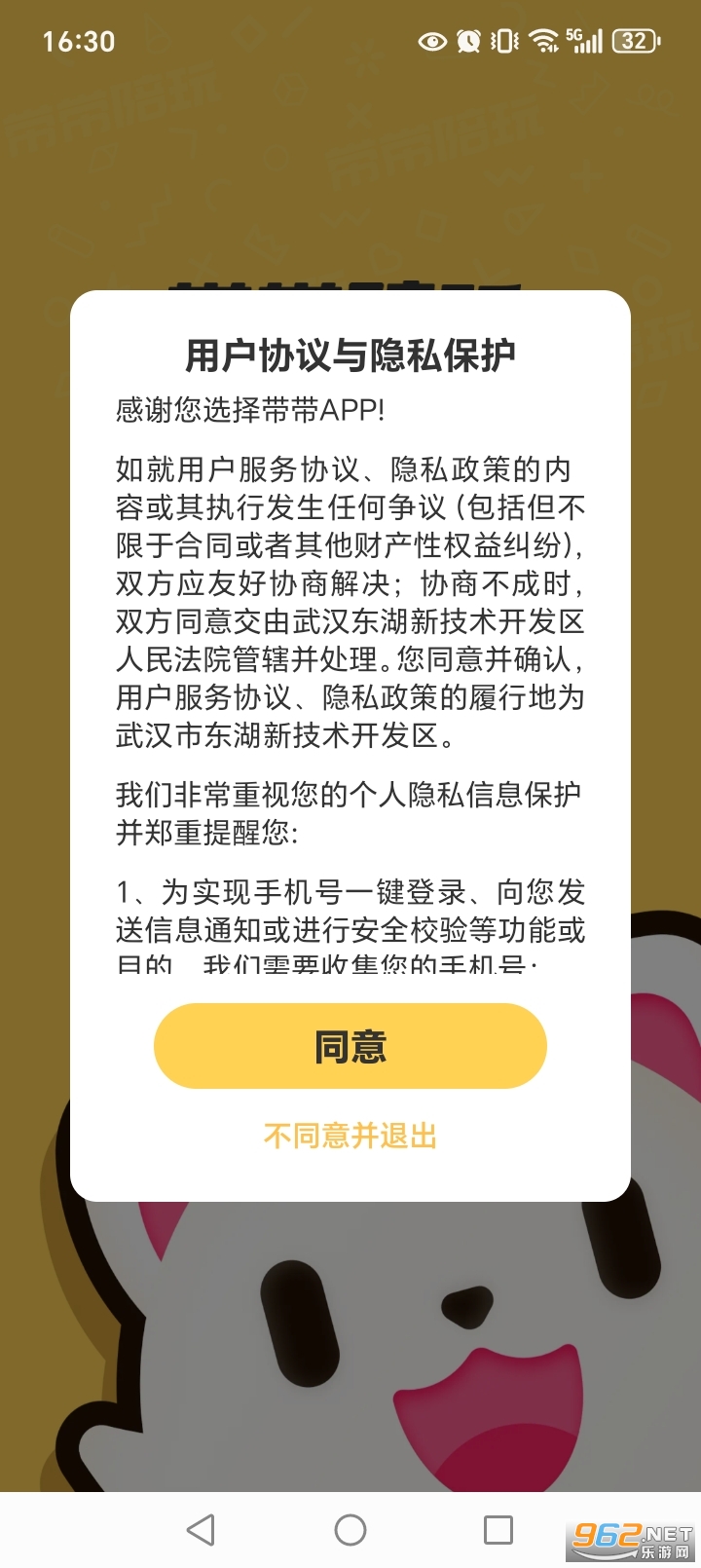
Task: Tap 用户服务协议 mentioned in the agreement text
Action: pos(261,470)
